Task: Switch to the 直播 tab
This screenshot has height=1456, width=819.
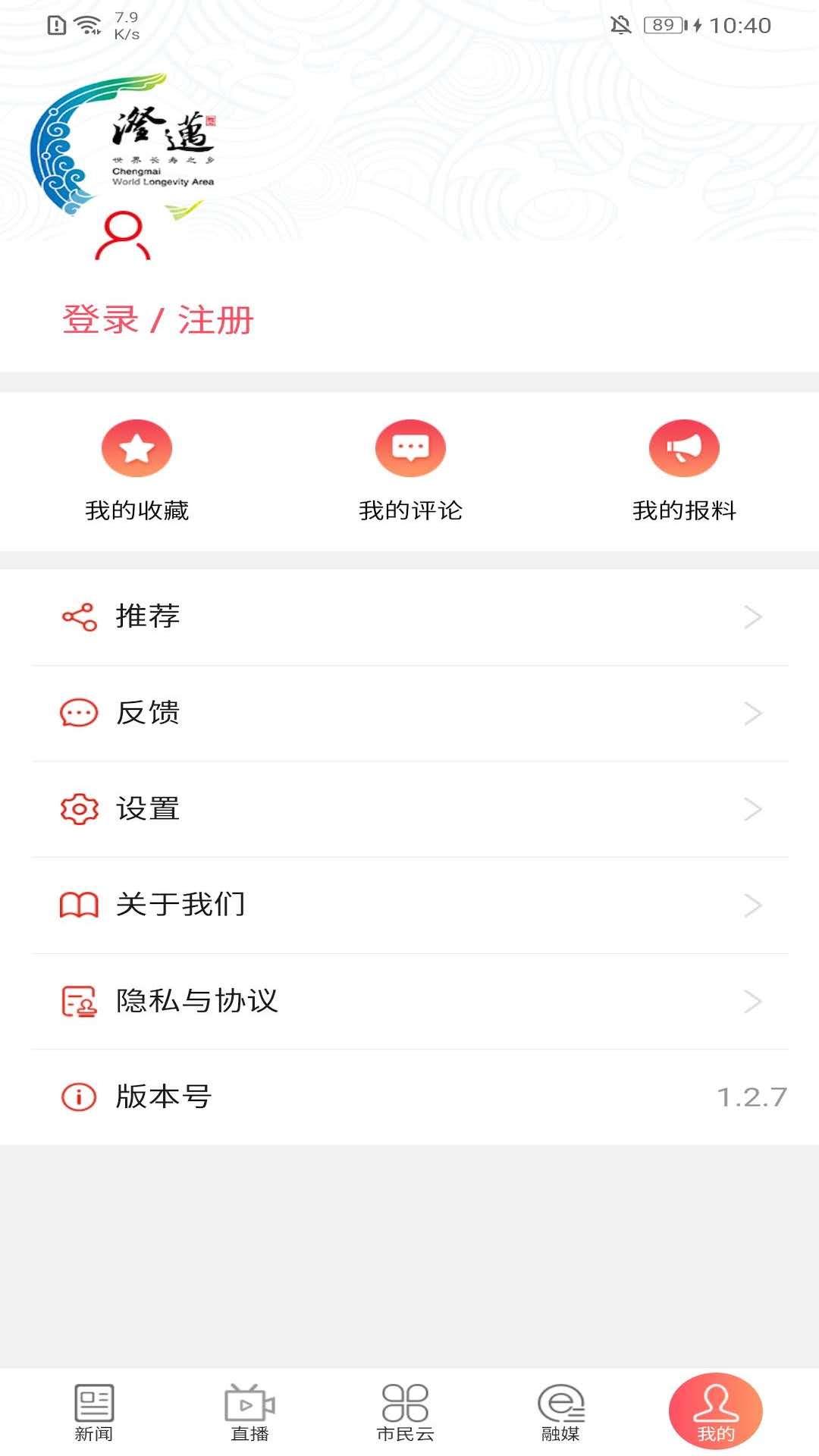Action: point(250,1412)
